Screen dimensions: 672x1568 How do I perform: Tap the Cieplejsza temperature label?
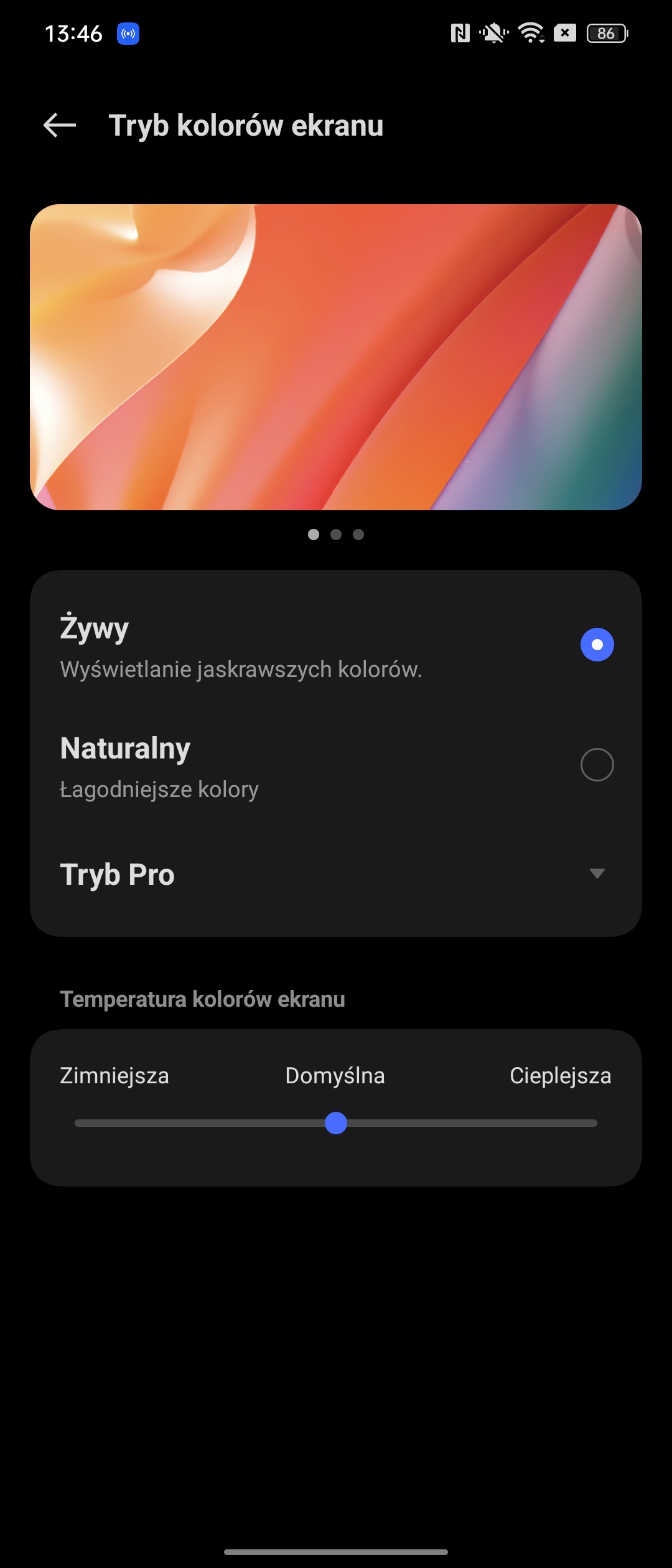pos(560,1075)
